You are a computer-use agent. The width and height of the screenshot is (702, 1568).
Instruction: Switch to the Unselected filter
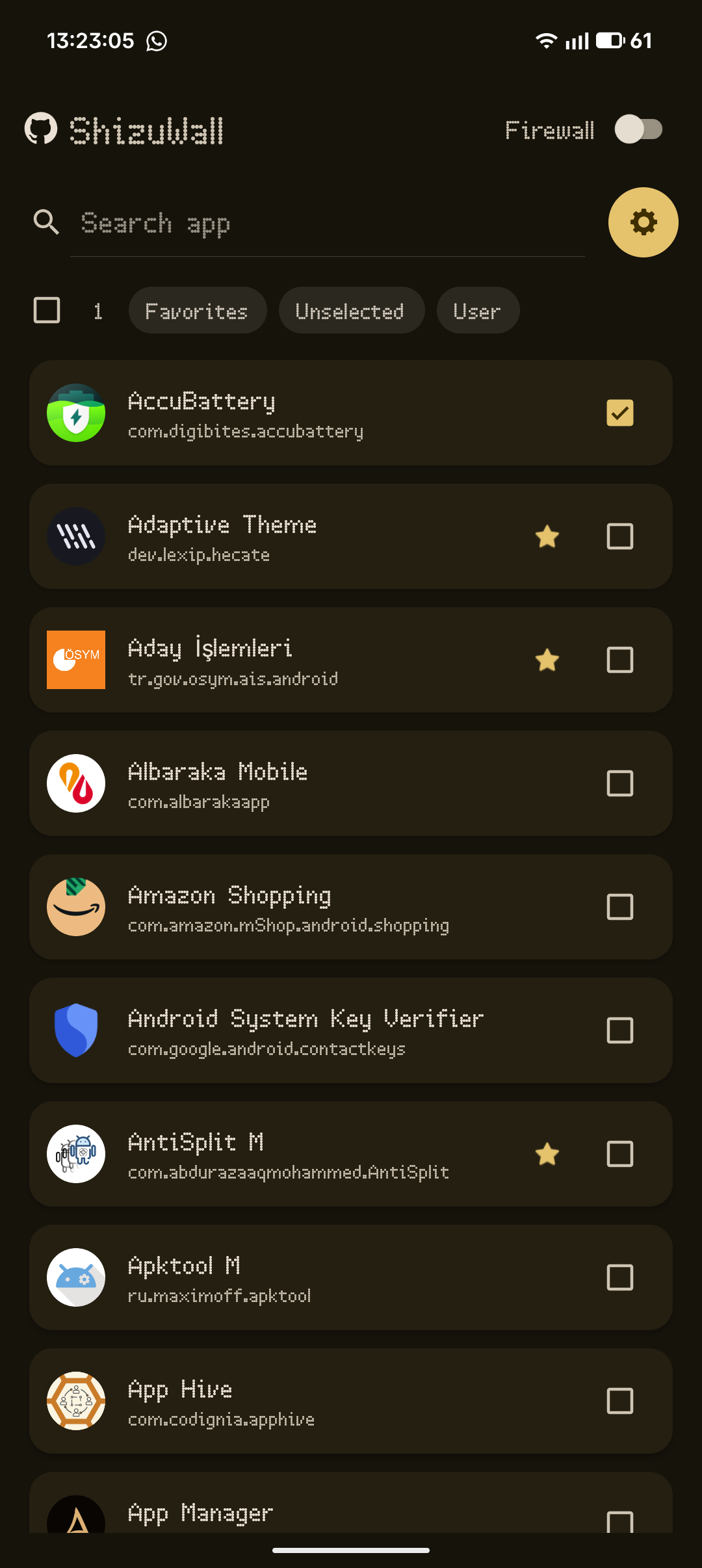click(351, 311)
